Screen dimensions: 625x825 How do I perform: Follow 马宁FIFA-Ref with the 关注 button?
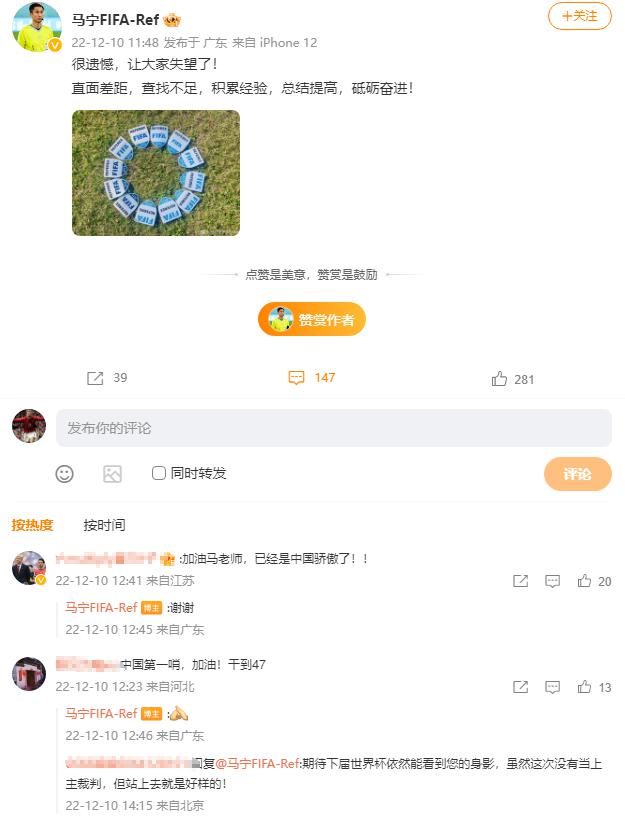point(580,16)
